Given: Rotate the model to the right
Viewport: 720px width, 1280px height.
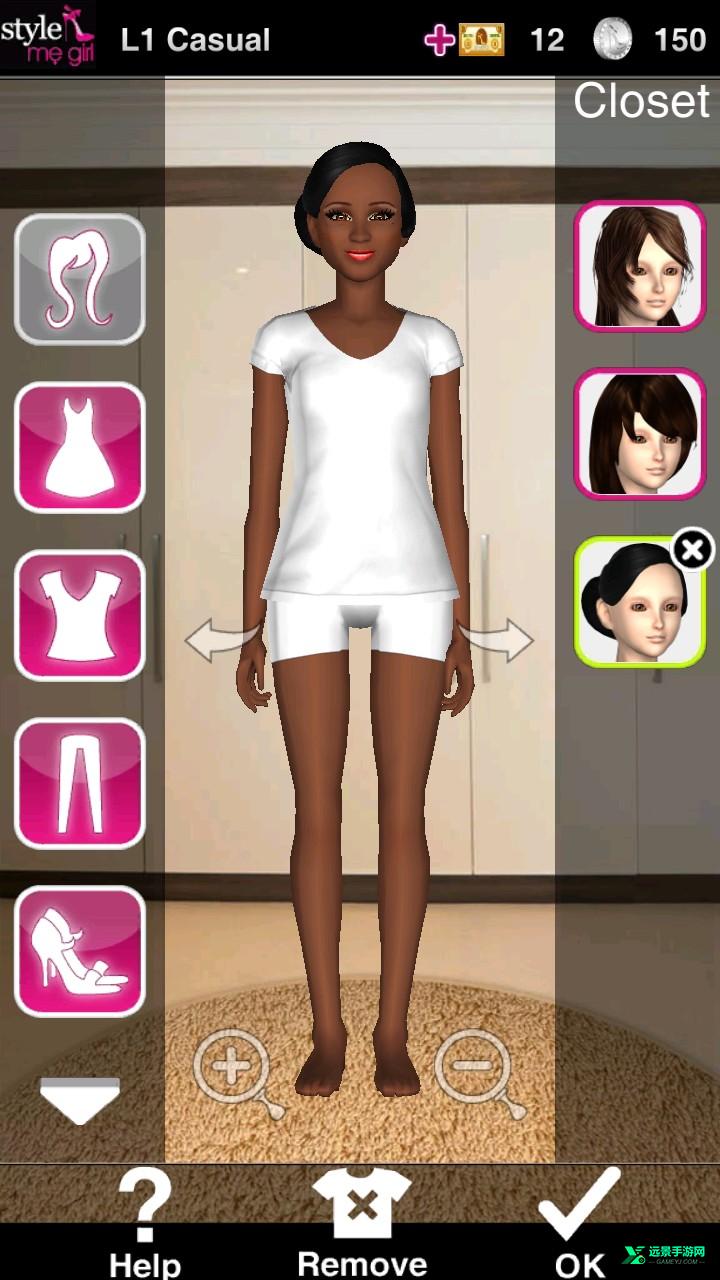Looking at the screenshot, I should [497, 640].
